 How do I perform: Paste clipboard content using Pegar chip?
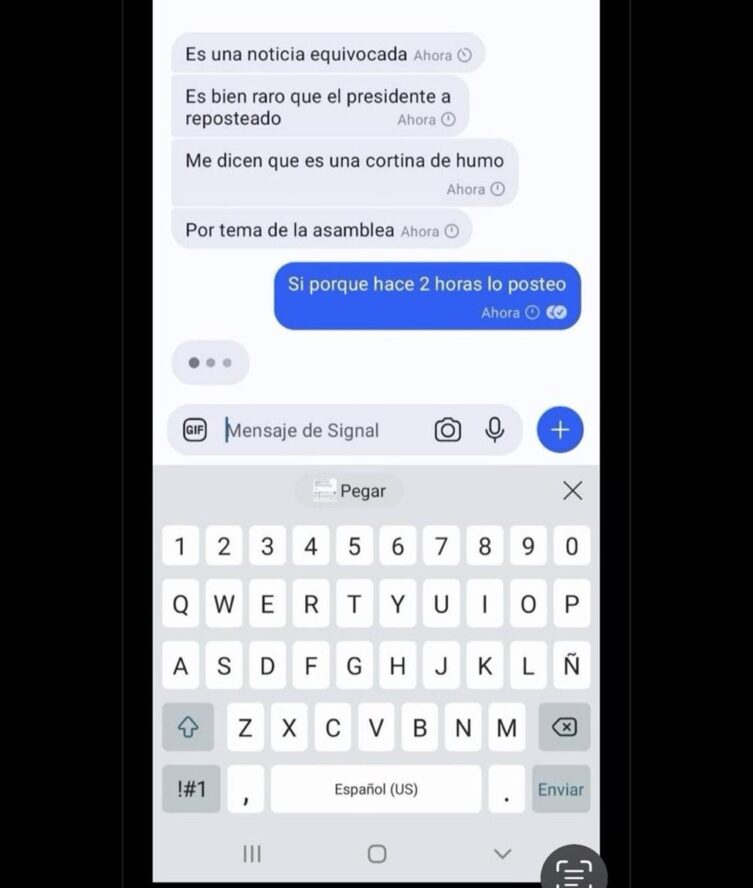tap(350, 491)
